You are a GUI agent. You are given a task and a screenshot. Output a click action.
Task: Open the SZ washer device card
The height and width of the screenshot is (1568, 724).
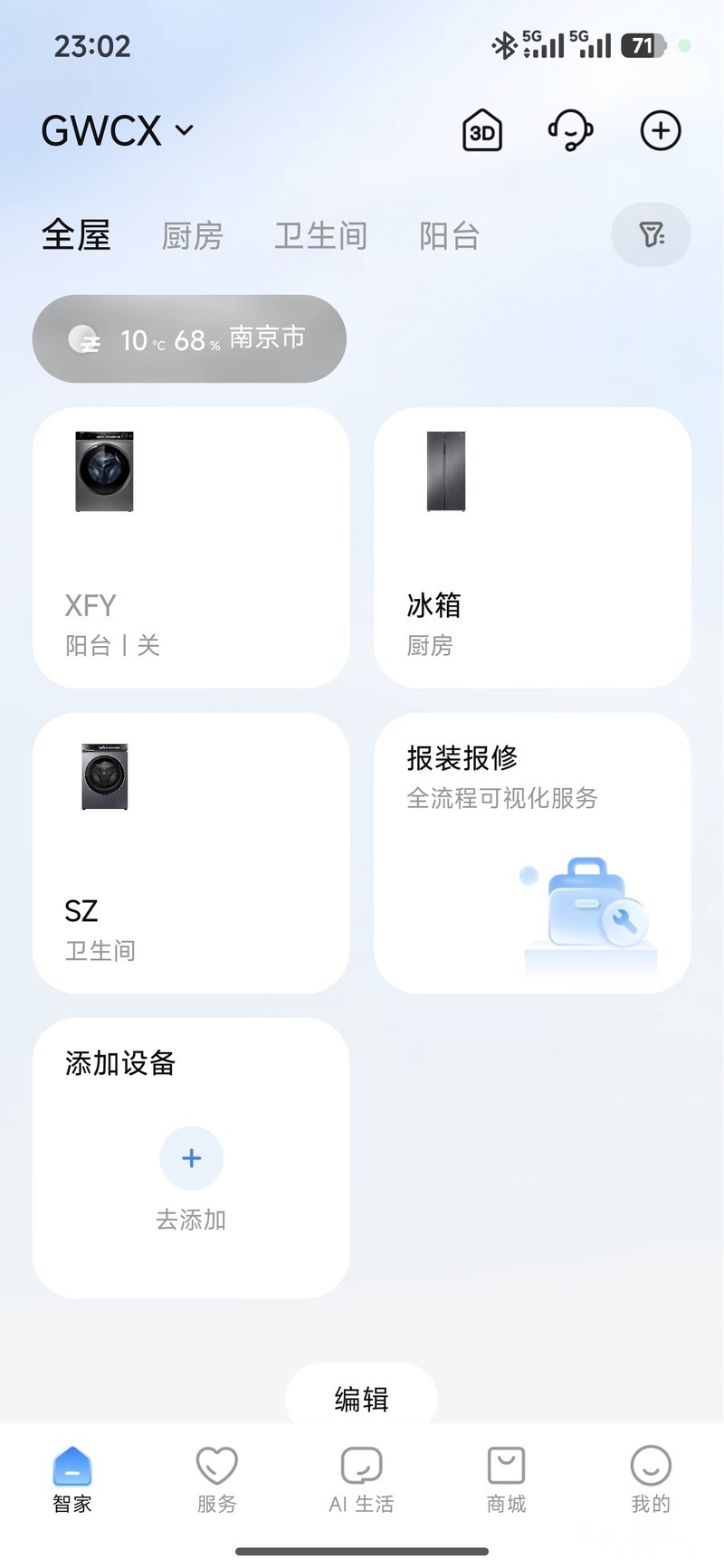[x=190, y=852]
